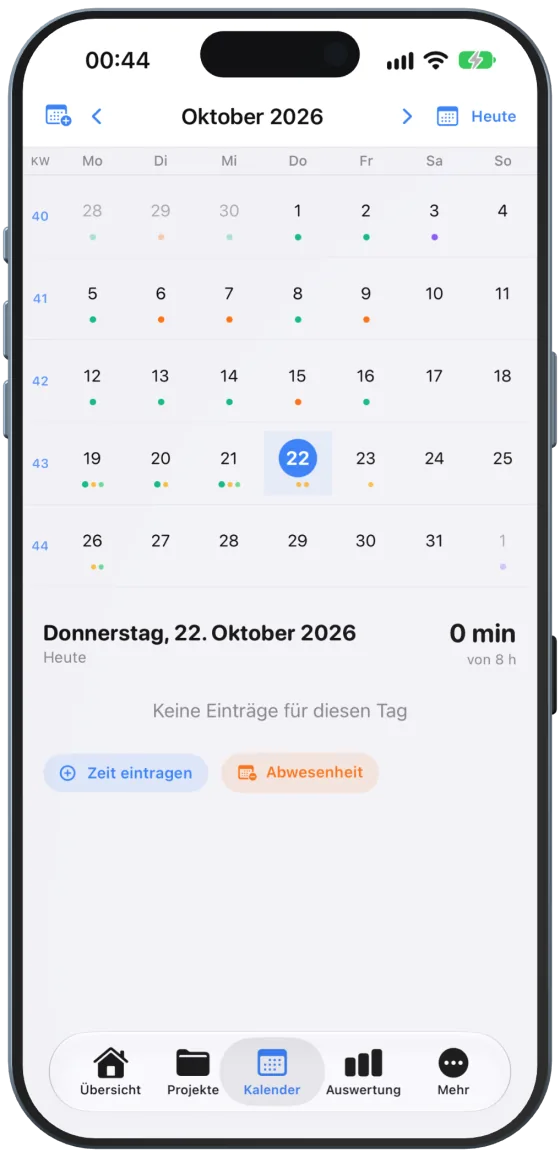Select October 23 in the calendar
Image resolution: width=560 pixels, height=1157 pixels.
point(366,464)
